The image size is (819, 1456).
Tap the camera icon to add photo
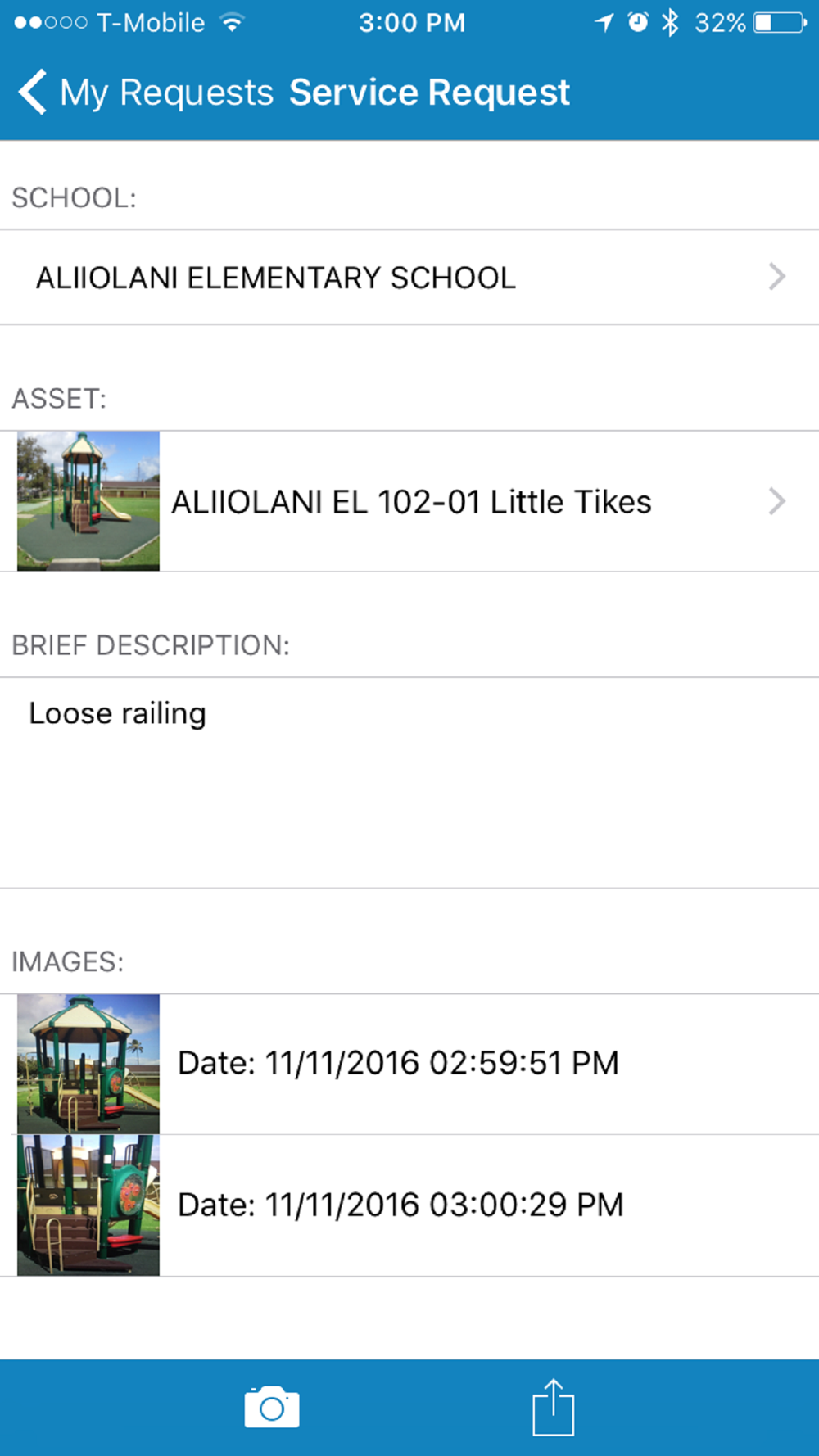272,1408
